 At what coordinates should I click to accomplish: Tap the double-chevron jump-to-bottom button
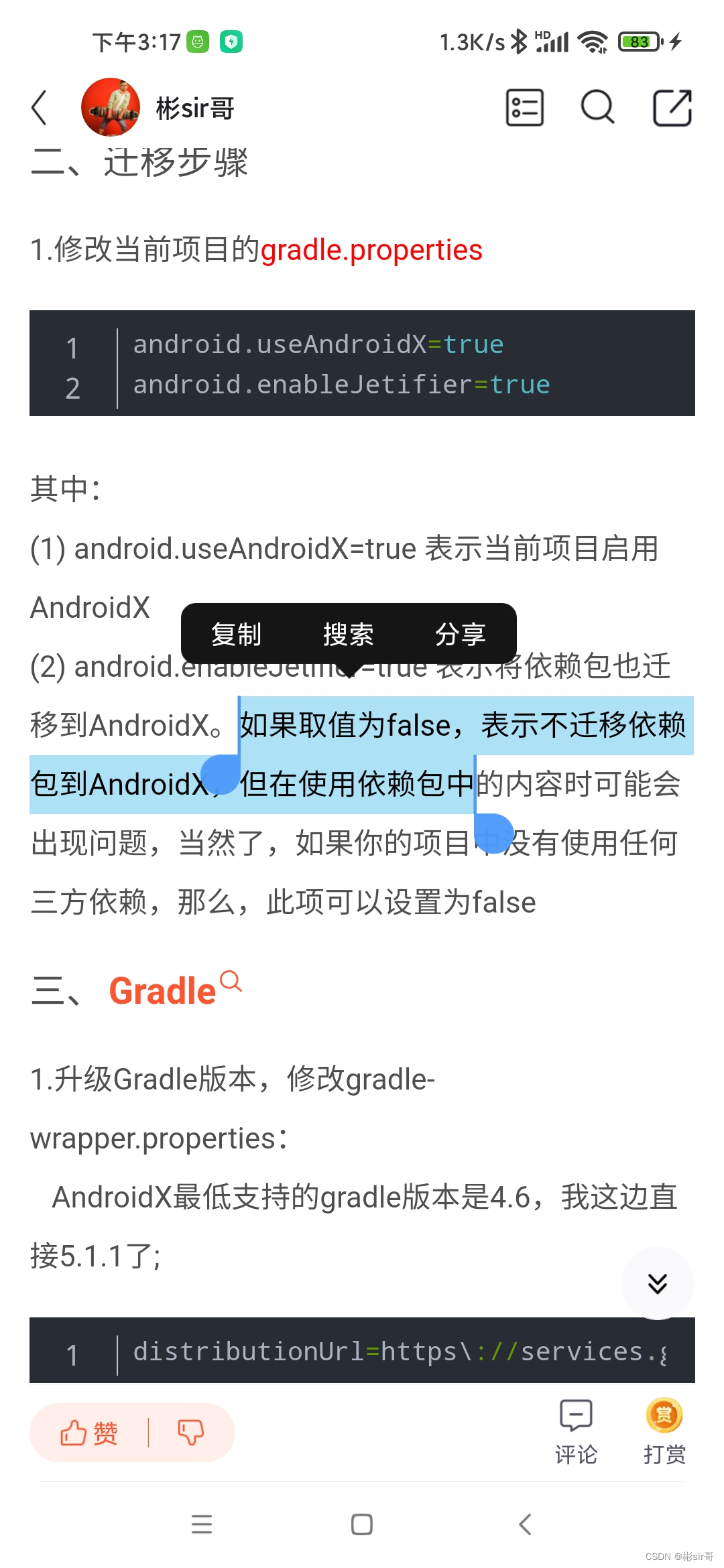[x=657, y=1283]
